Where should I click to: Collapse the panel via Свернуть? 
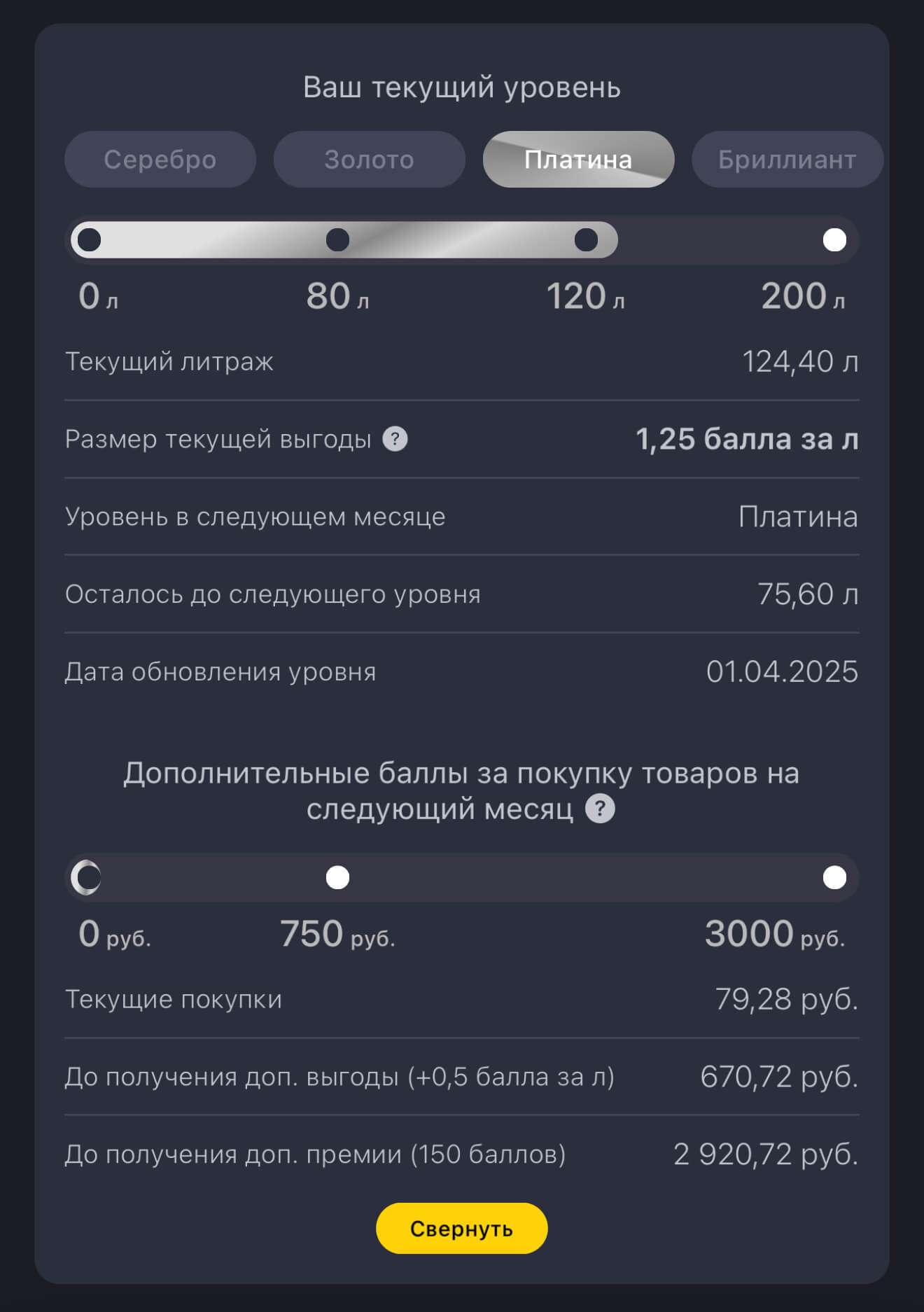point(461,1227)
